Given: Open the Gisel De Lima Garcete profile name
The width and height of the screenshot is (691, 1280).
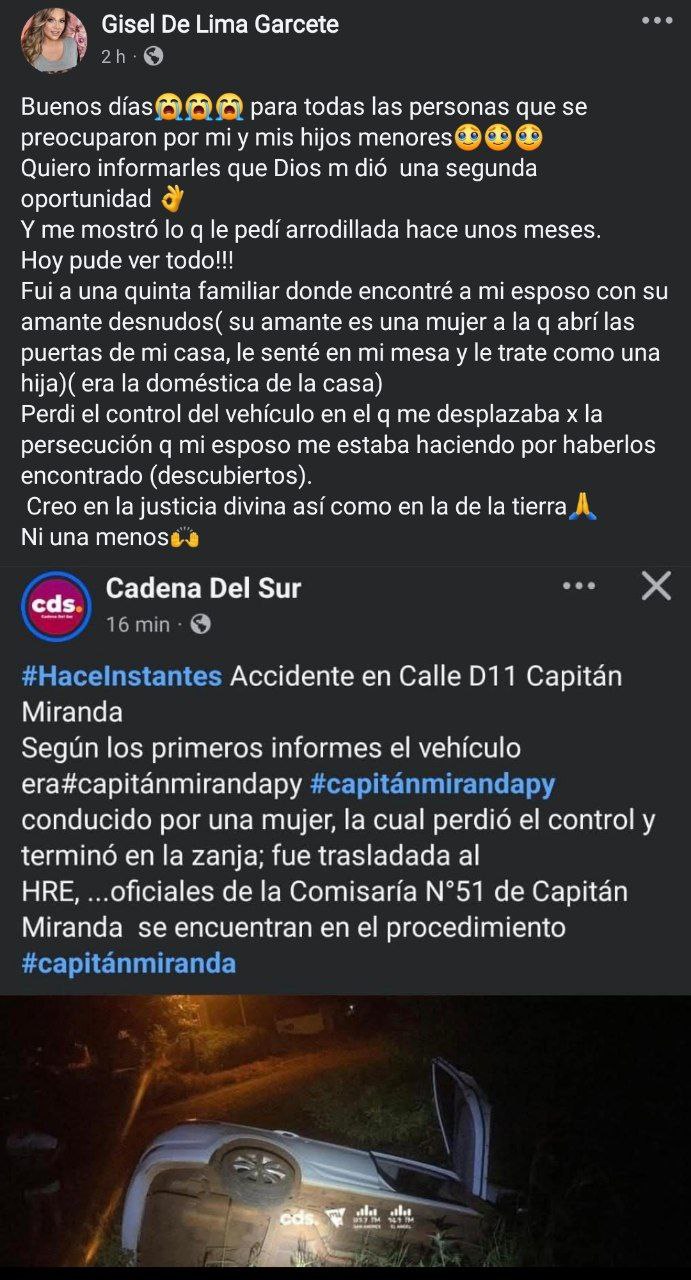Looking at the screenshot, I should pyautogui.click(x=220, y=25).
